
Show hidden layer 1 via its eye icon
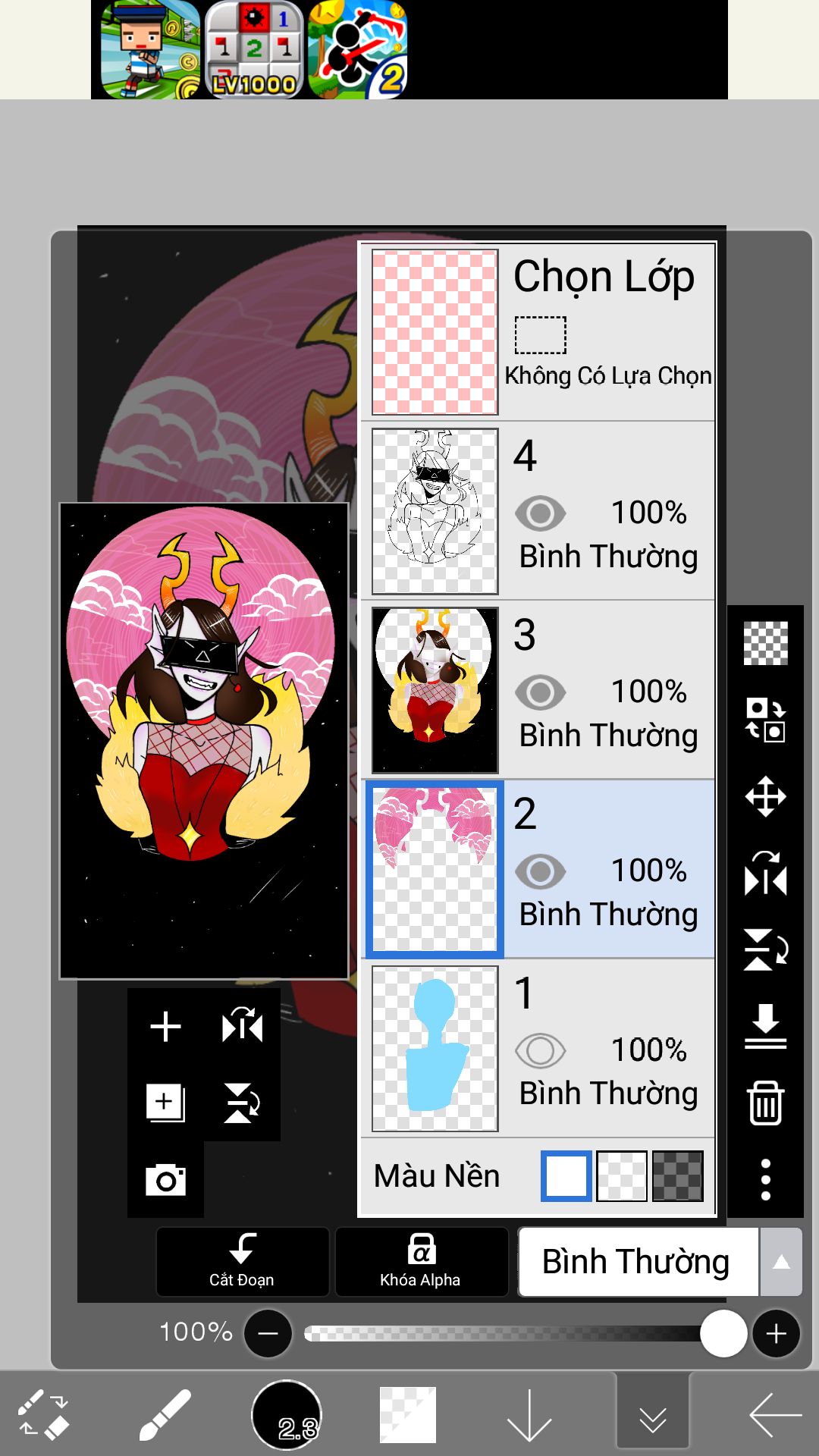coord(540,1050)
